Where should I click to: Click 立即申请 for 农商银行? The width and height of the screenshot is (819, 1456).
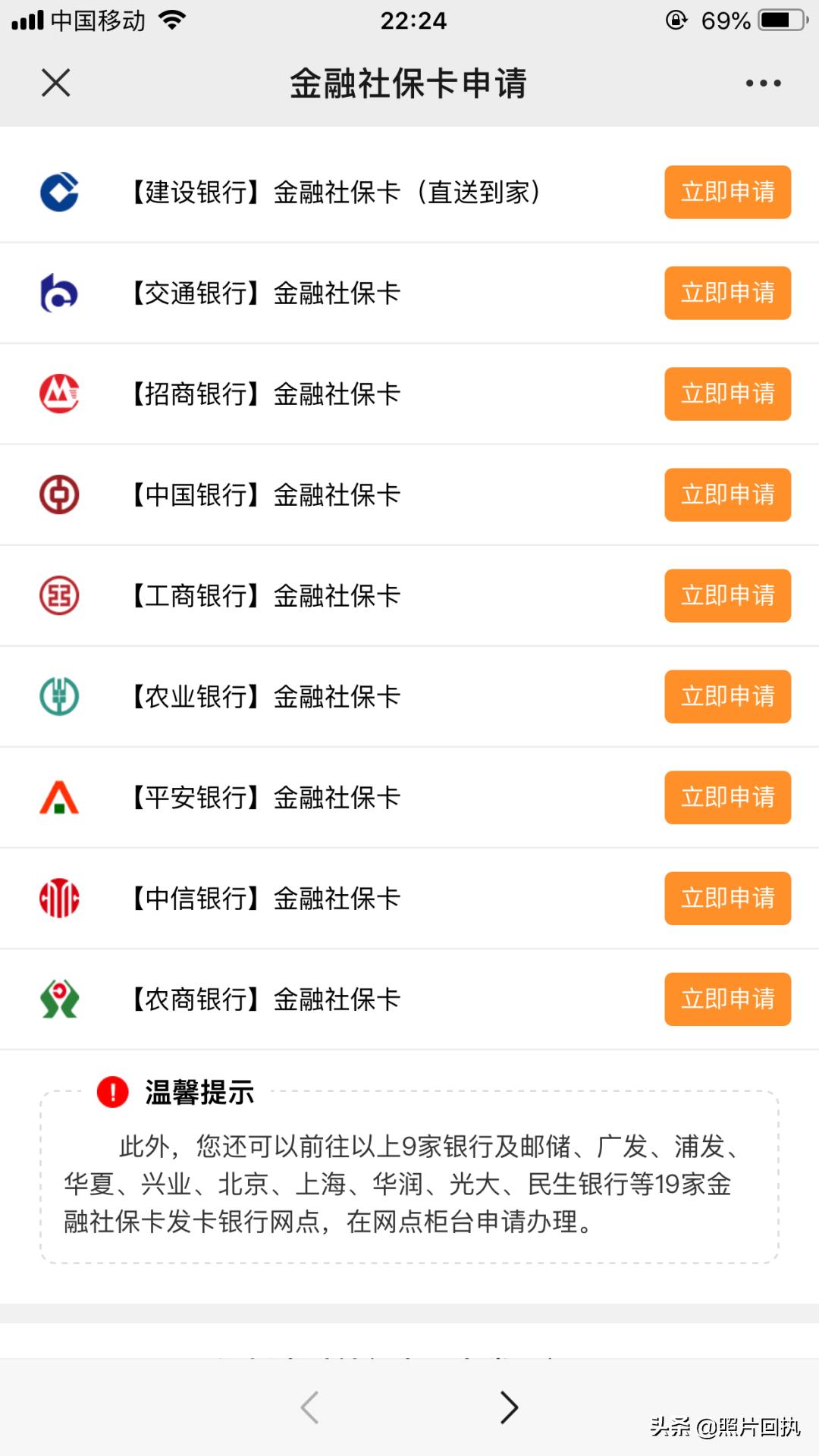click(726, 999)
